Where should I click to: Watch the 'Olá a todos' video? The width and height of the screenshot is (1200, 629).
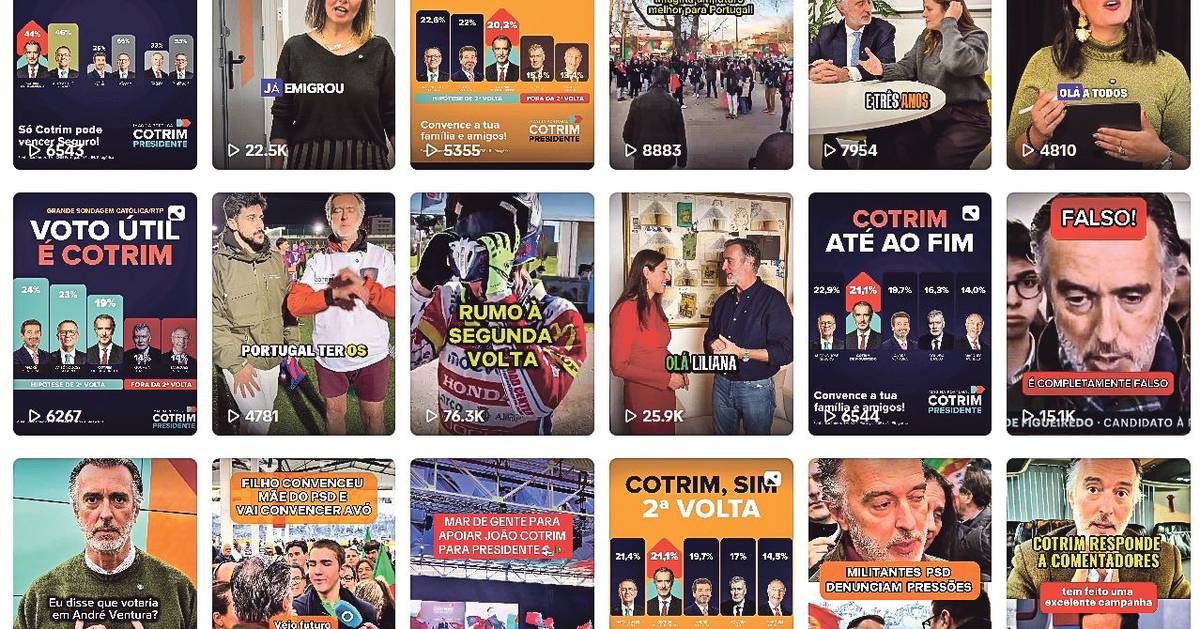point(1098,85)
